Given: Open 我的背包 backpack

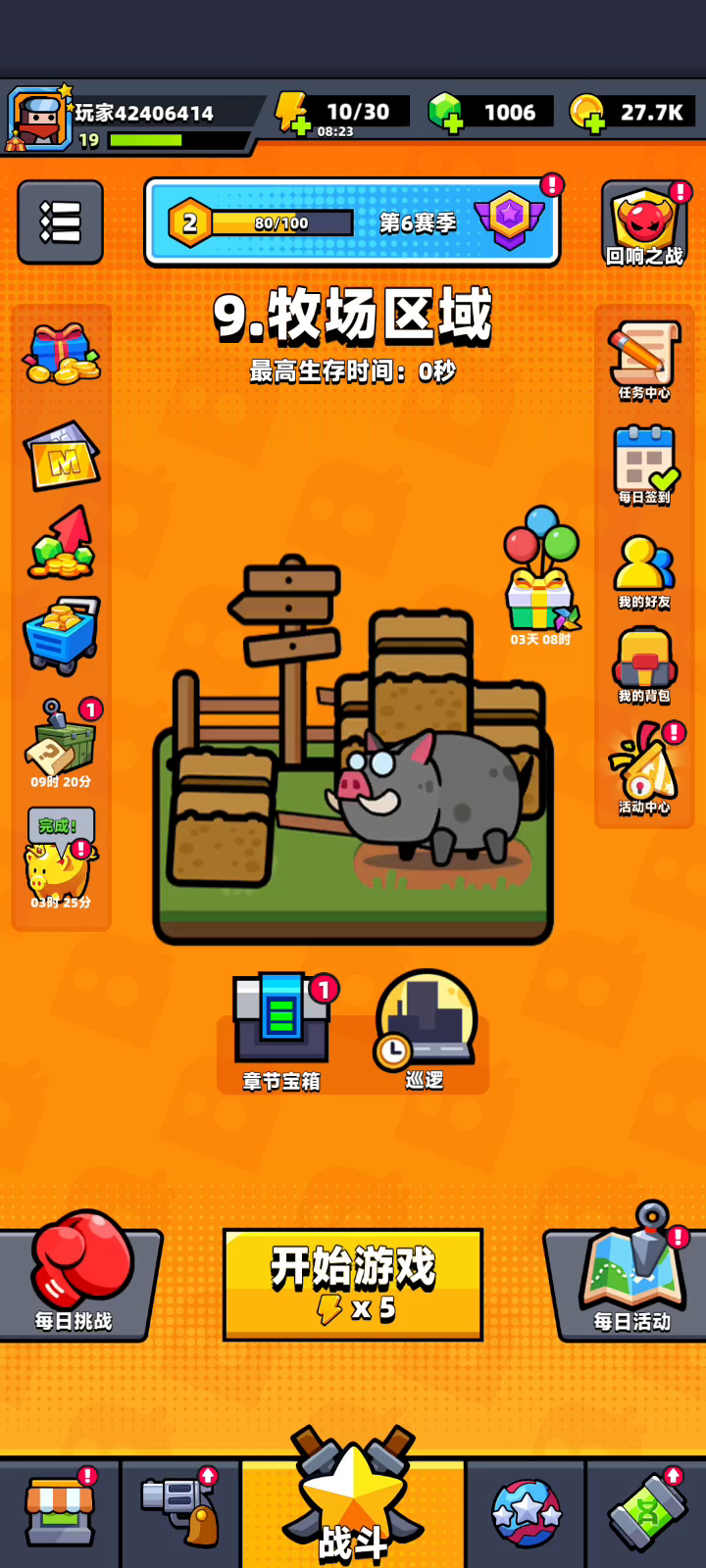Looking at the screenshot, I should 644,665.
